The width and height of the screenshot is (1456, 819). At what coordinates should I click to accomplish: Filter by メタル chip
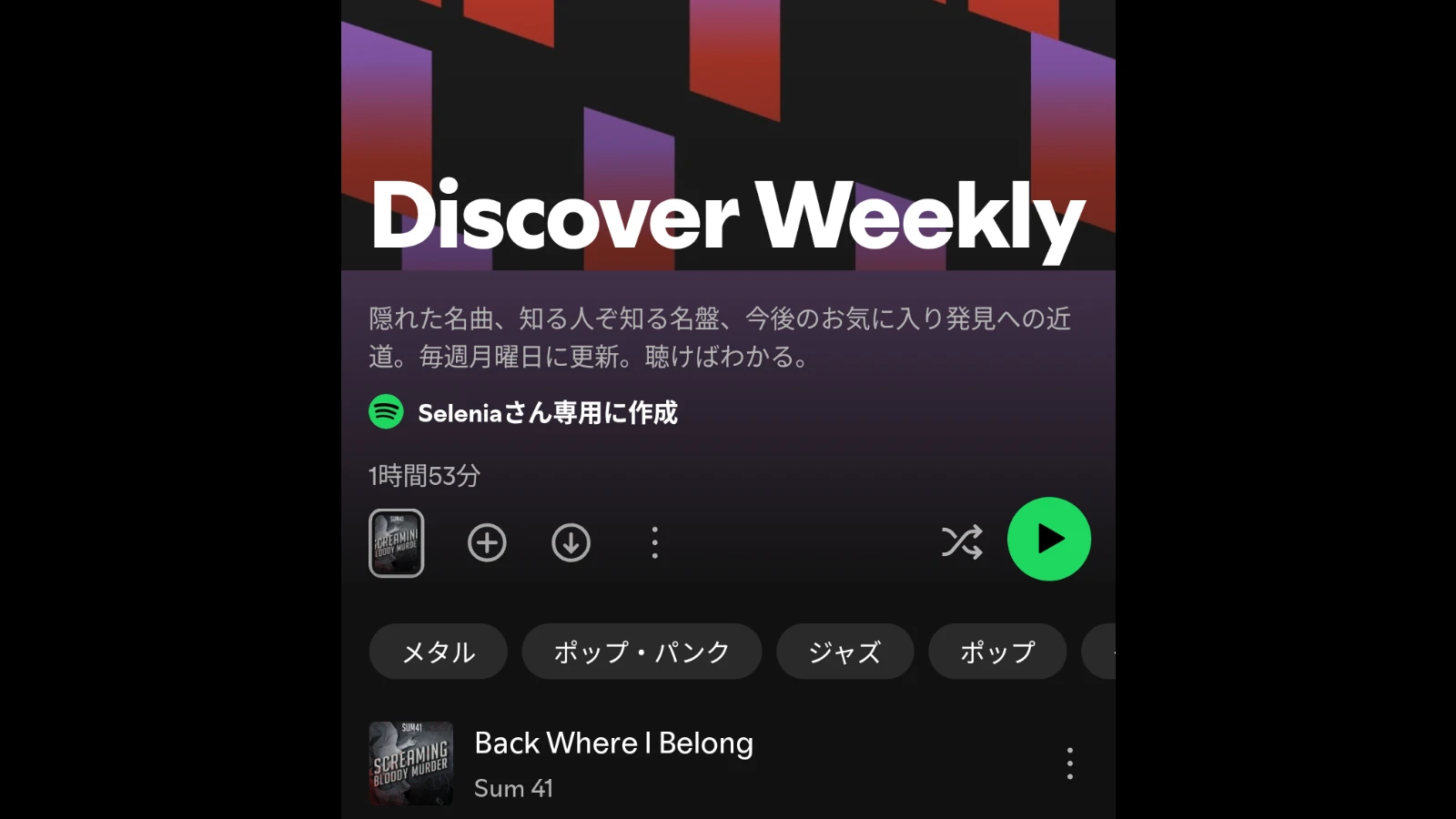[438, 652]
